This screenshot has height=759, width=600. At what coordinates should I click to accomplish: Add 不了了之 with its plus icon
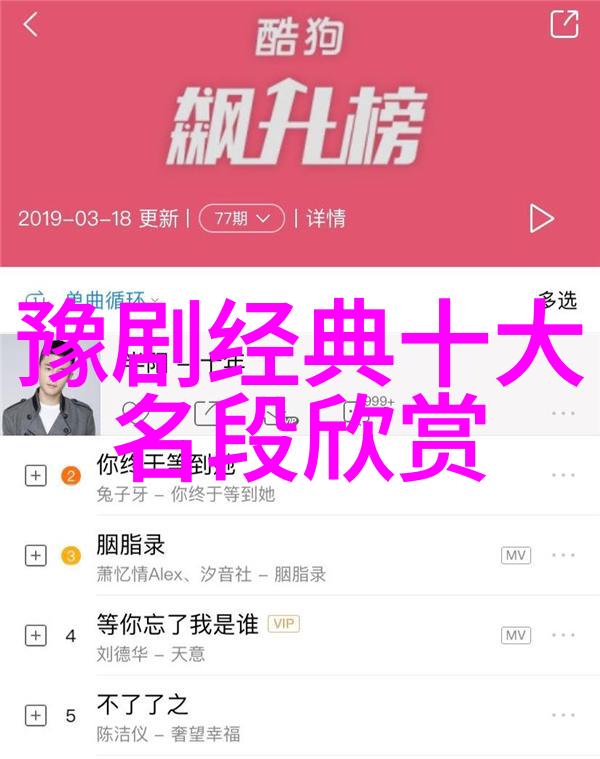point(36,715)
